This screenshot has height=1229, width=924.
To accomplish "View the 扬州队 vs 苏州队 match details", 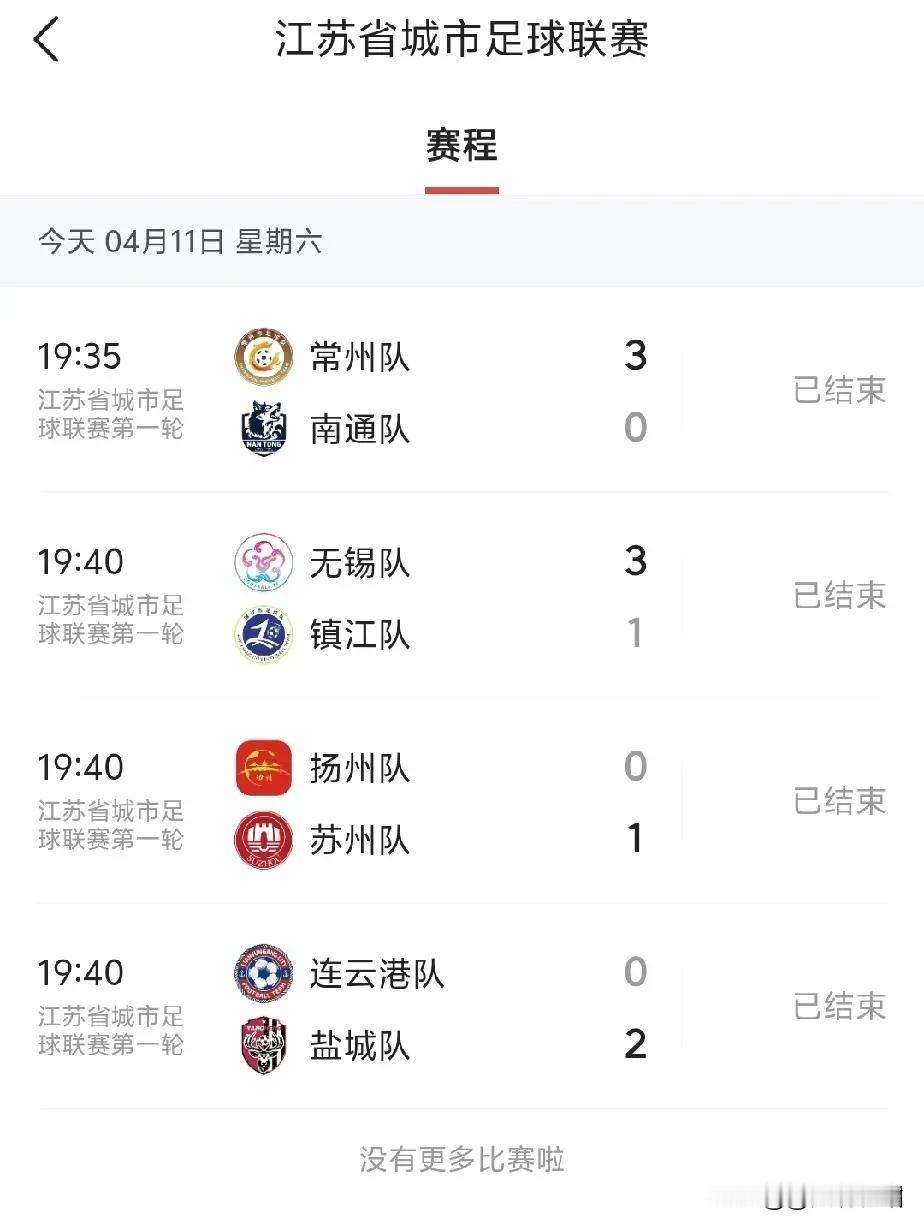I will [x=462, y=802].
